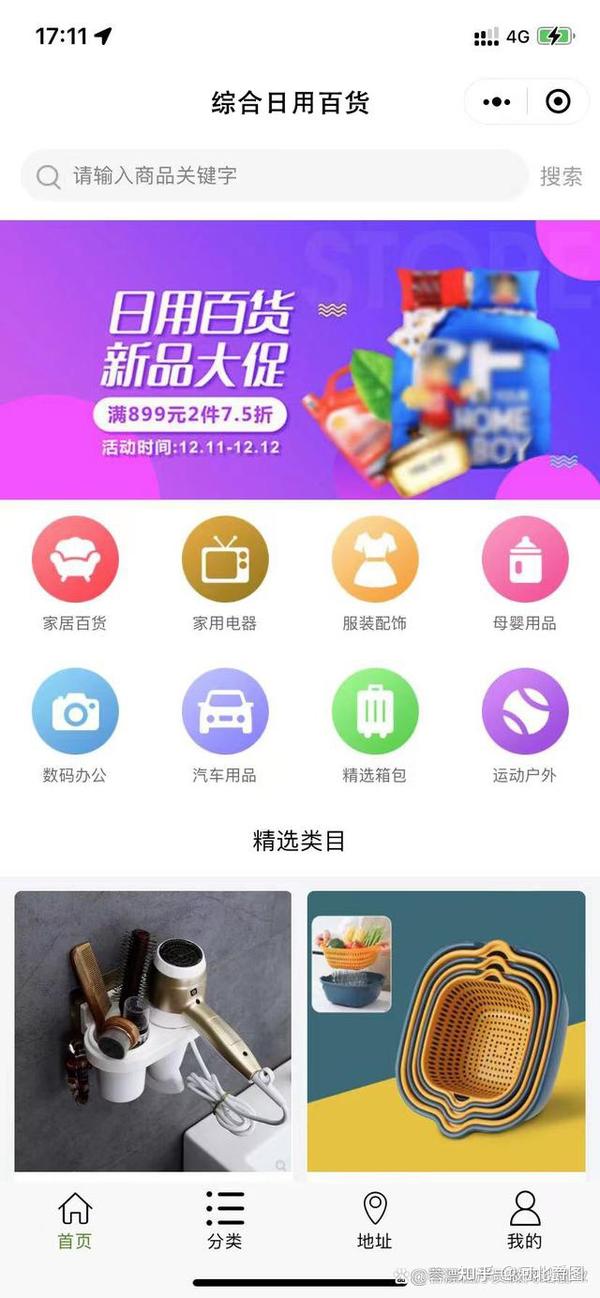Tap the 请输入商品关键字 search field
Image resolution: width=600 pixels, height=1298 pixels.
tap(274, 176)
